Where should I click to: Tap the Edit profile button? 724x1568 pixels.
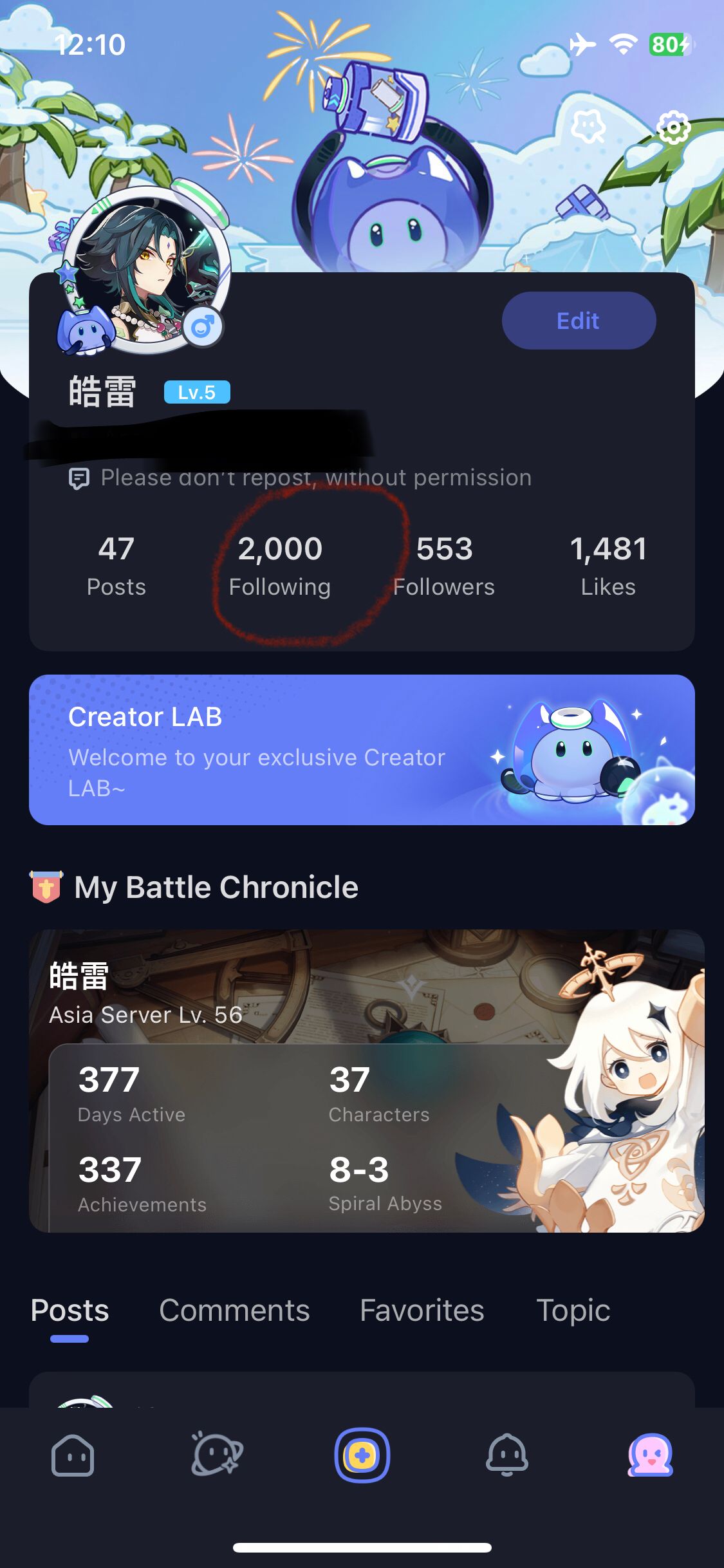(578, 321)
